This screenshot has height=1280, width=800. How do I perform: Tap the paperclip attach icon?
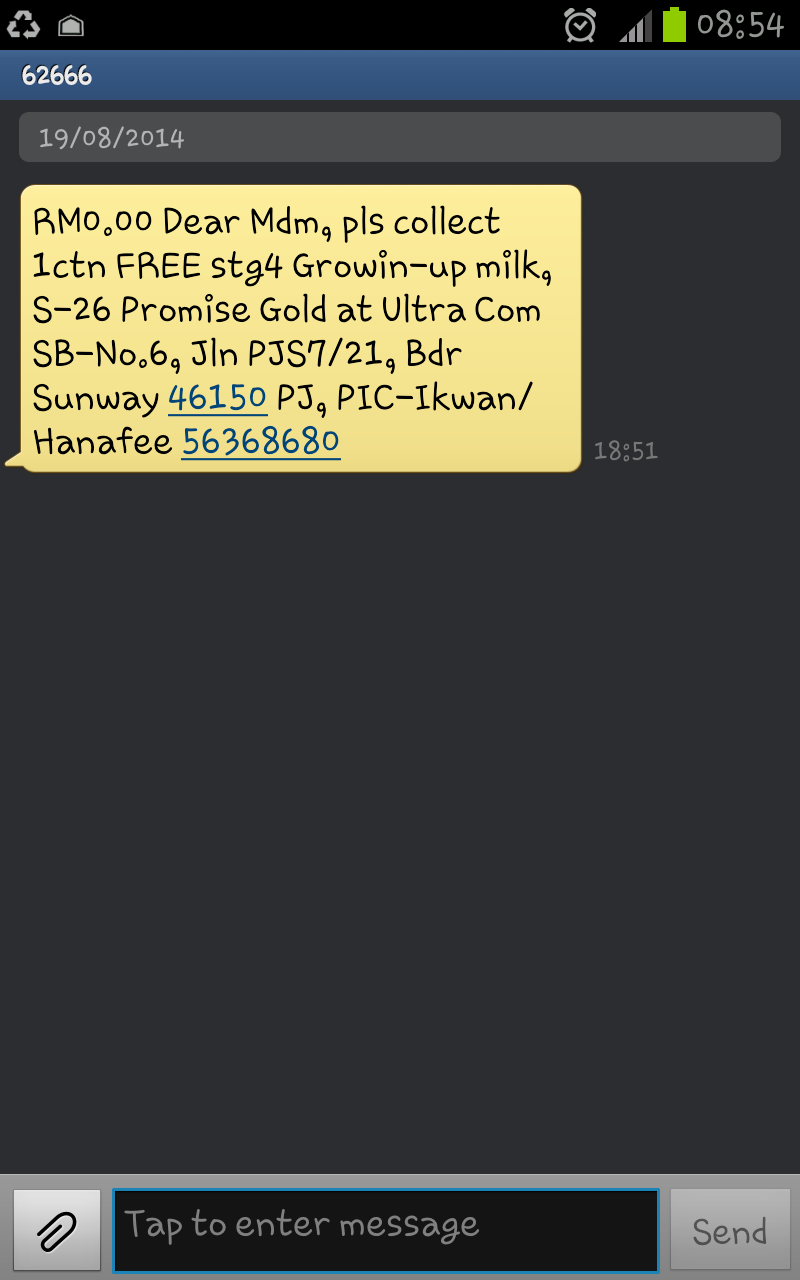point(57,1229)
